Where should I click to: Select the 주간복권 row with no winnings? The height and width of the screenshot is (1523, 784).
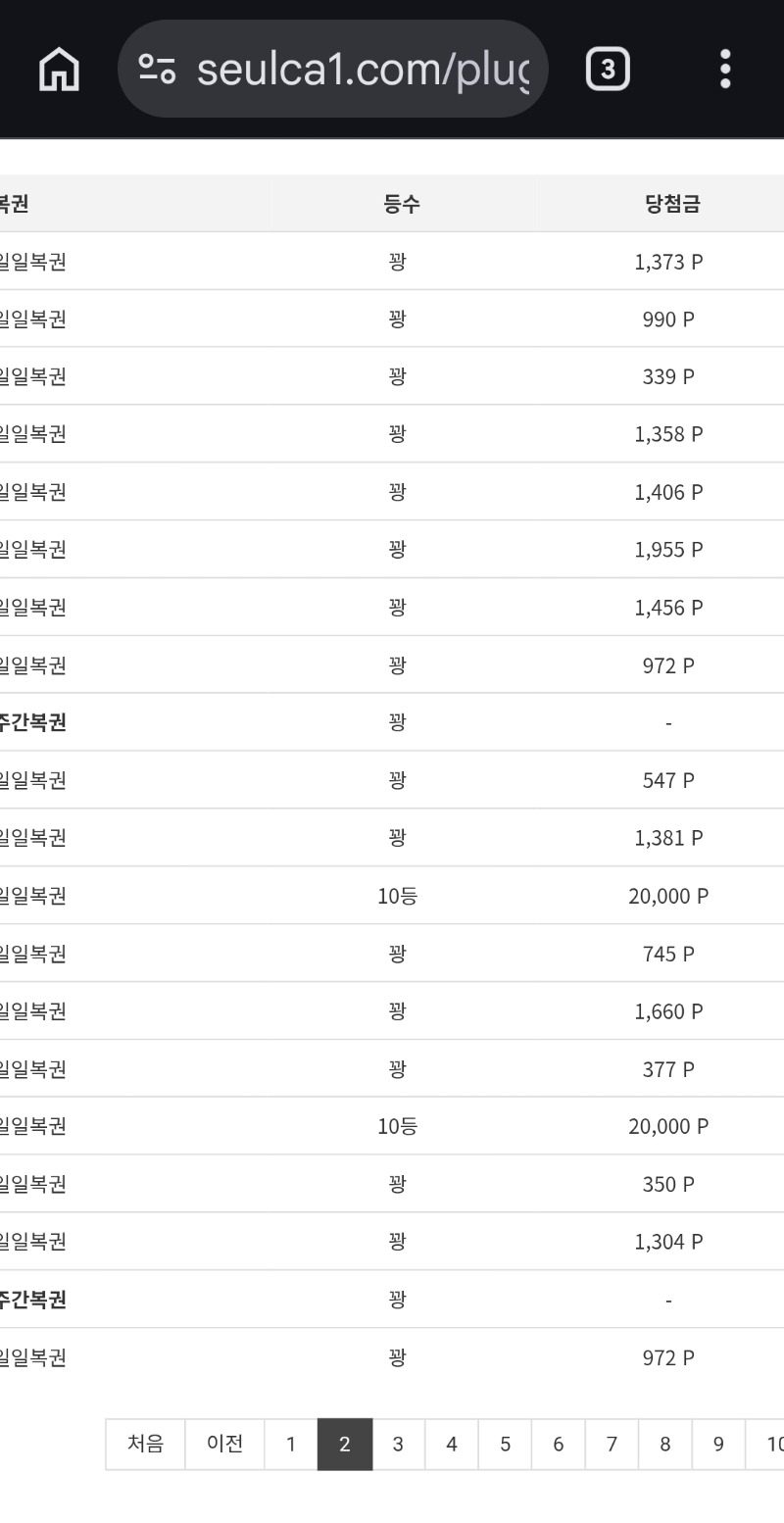click(x=392, y=722)
